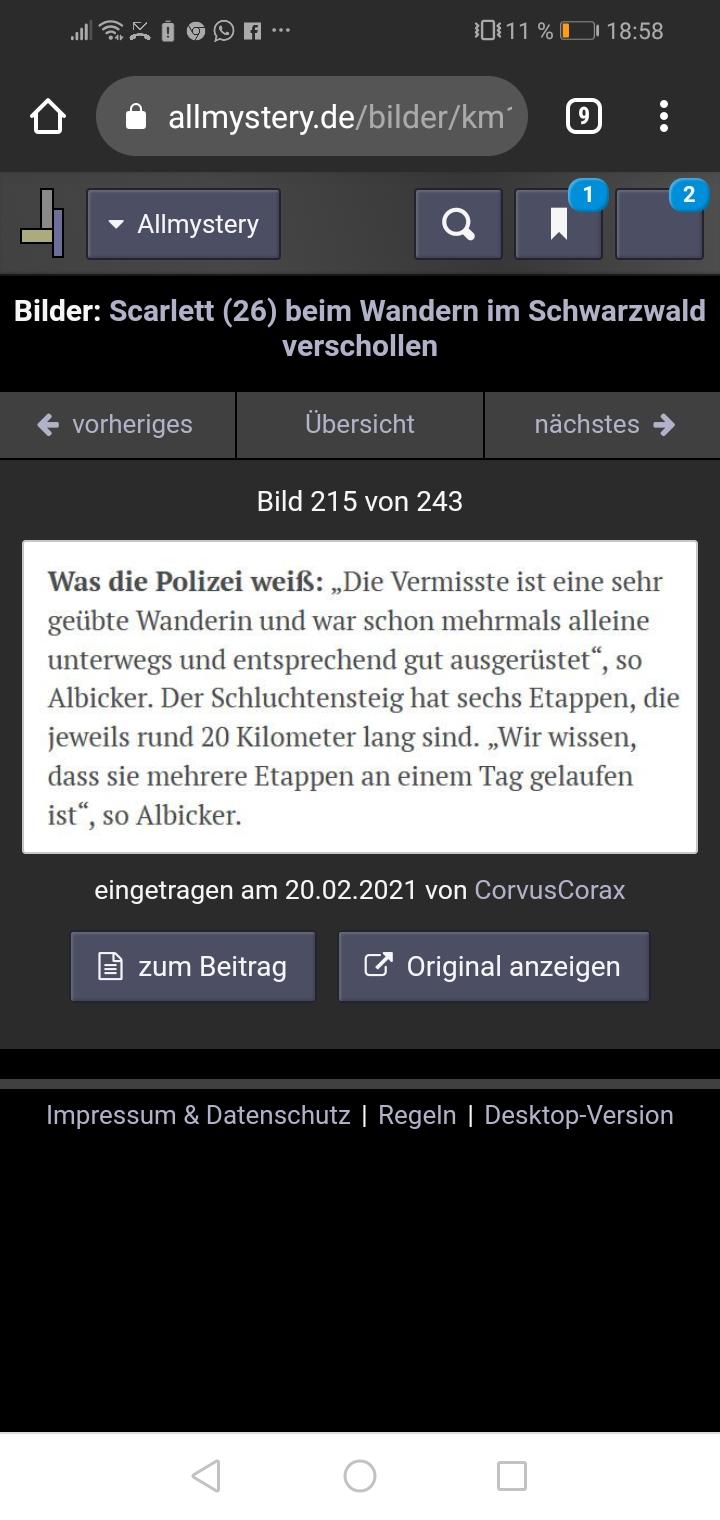Open the Regeln link
Screen dimensions: 720x1520
click(x=417, y=1115)
